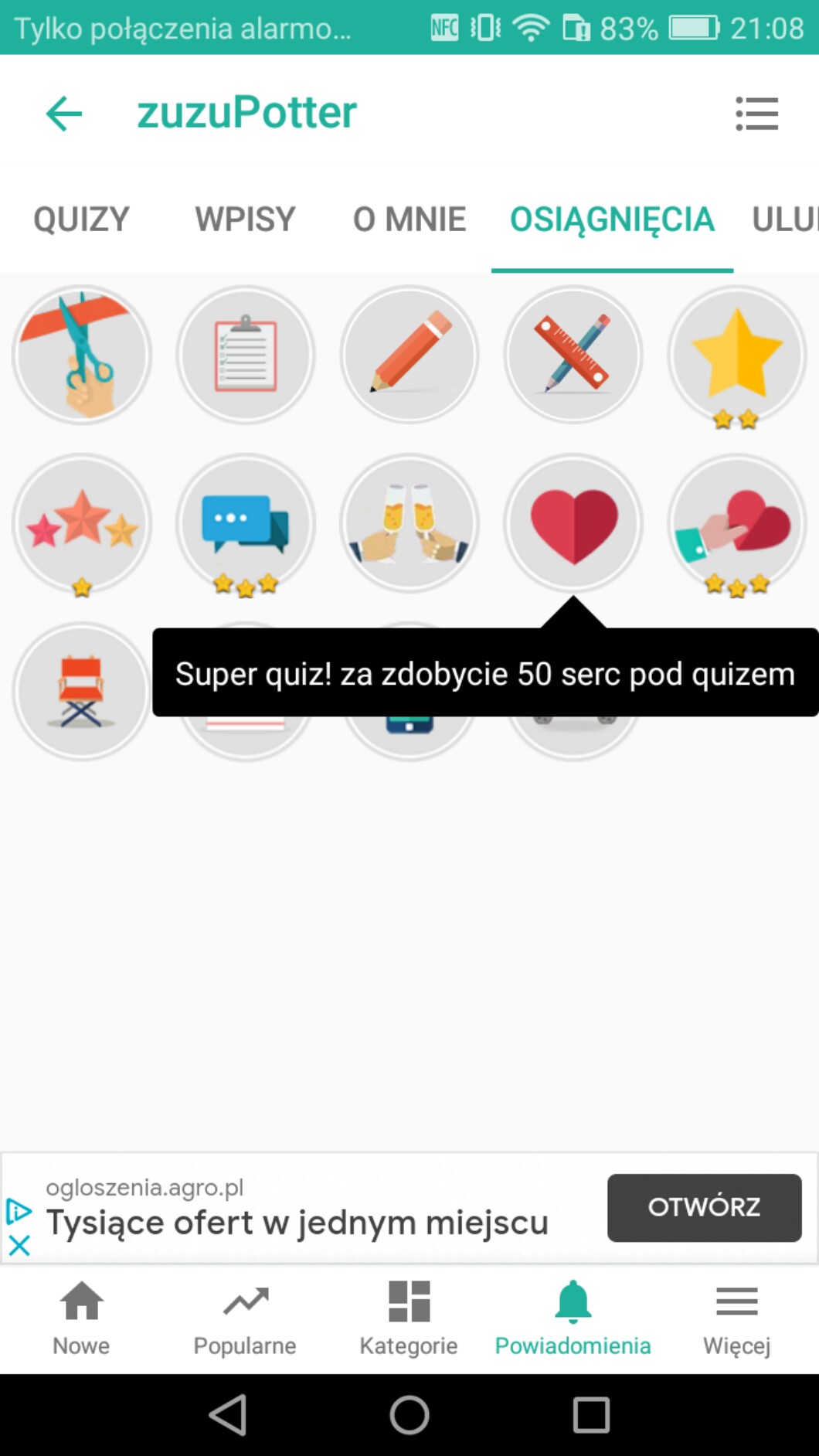Tap the single orange pencil badge

tap(409, 355)
